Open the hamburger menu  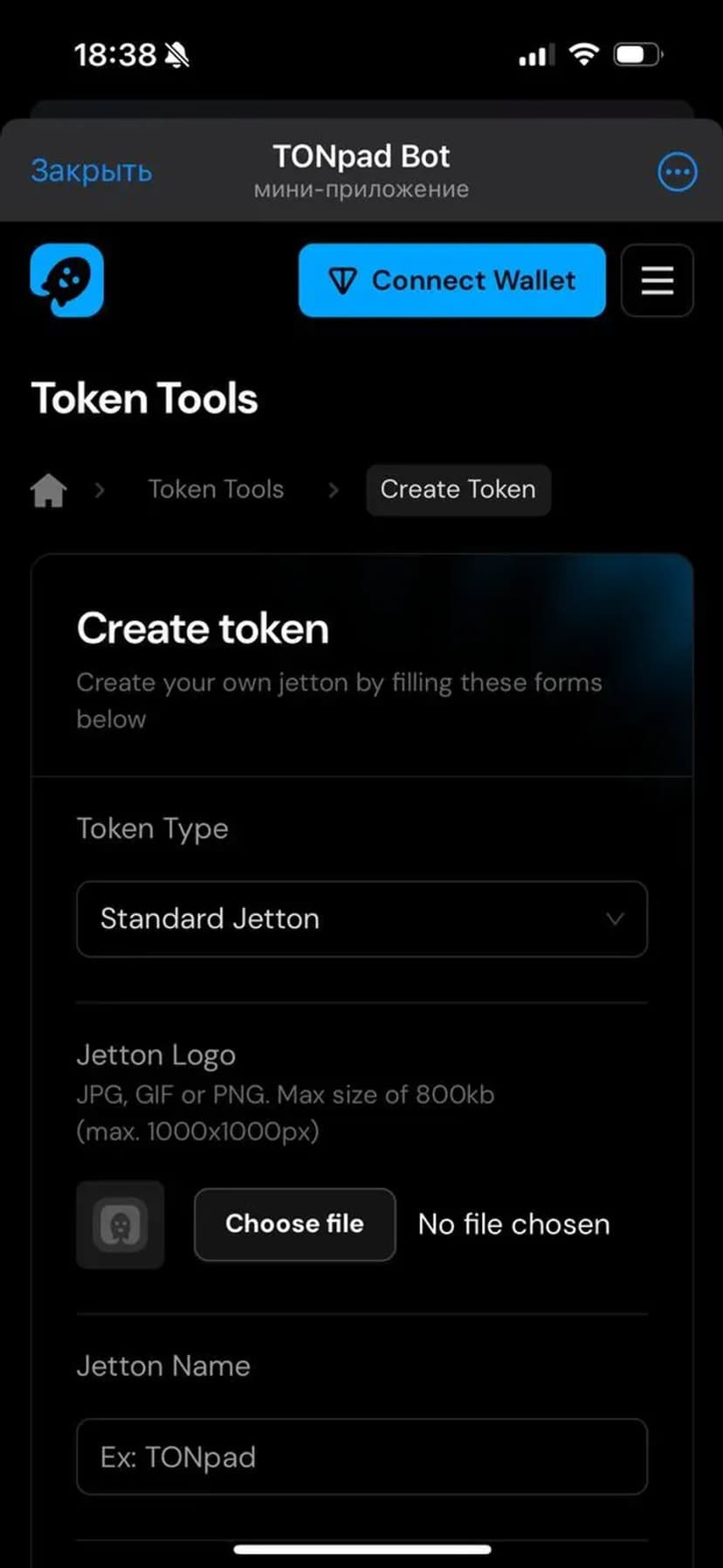657,280
